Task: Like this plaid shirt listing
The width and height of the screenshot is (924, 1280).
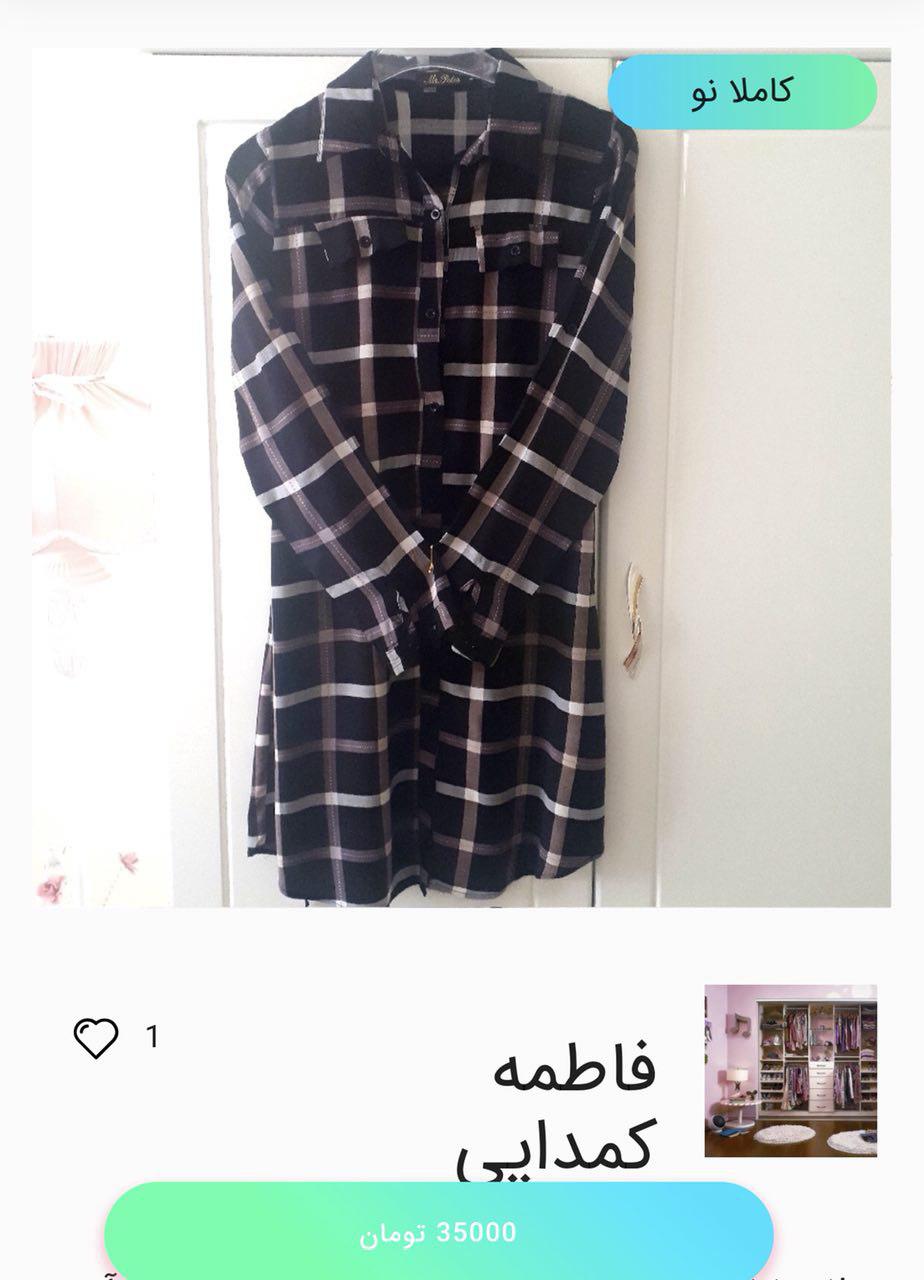Action: tap(97, 1037)
